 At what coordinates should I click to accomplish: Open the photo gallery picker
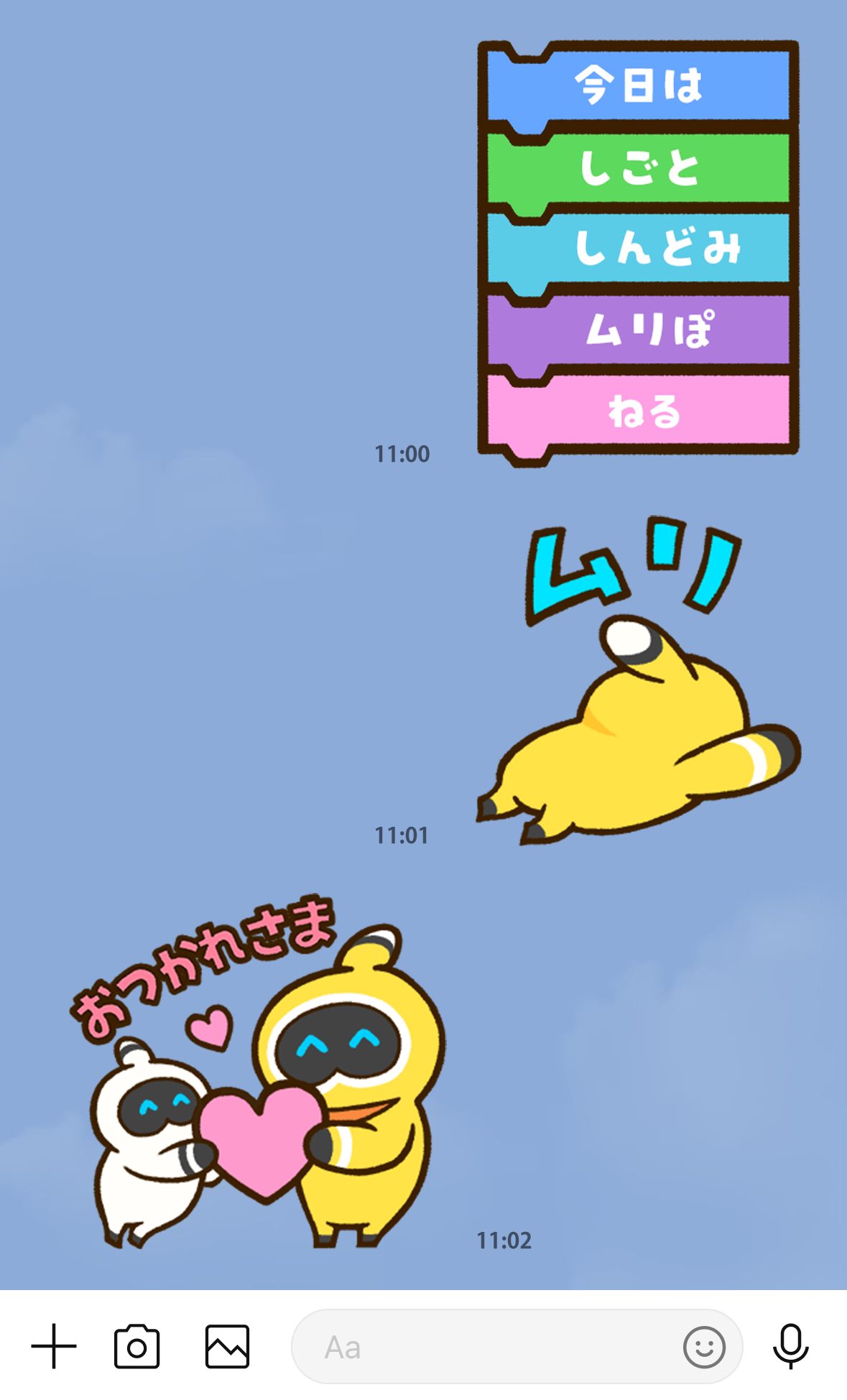(x=227, y=1346)
